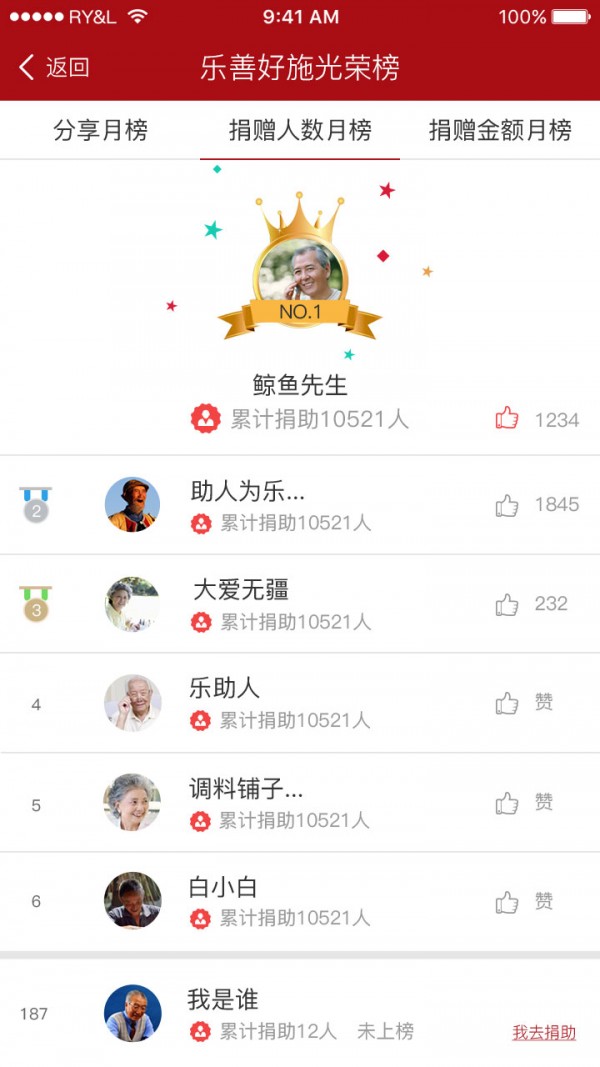Like the entry for 助人为乐...
This screenshot has width=600, height=1067.
click(x=507, y=505)
